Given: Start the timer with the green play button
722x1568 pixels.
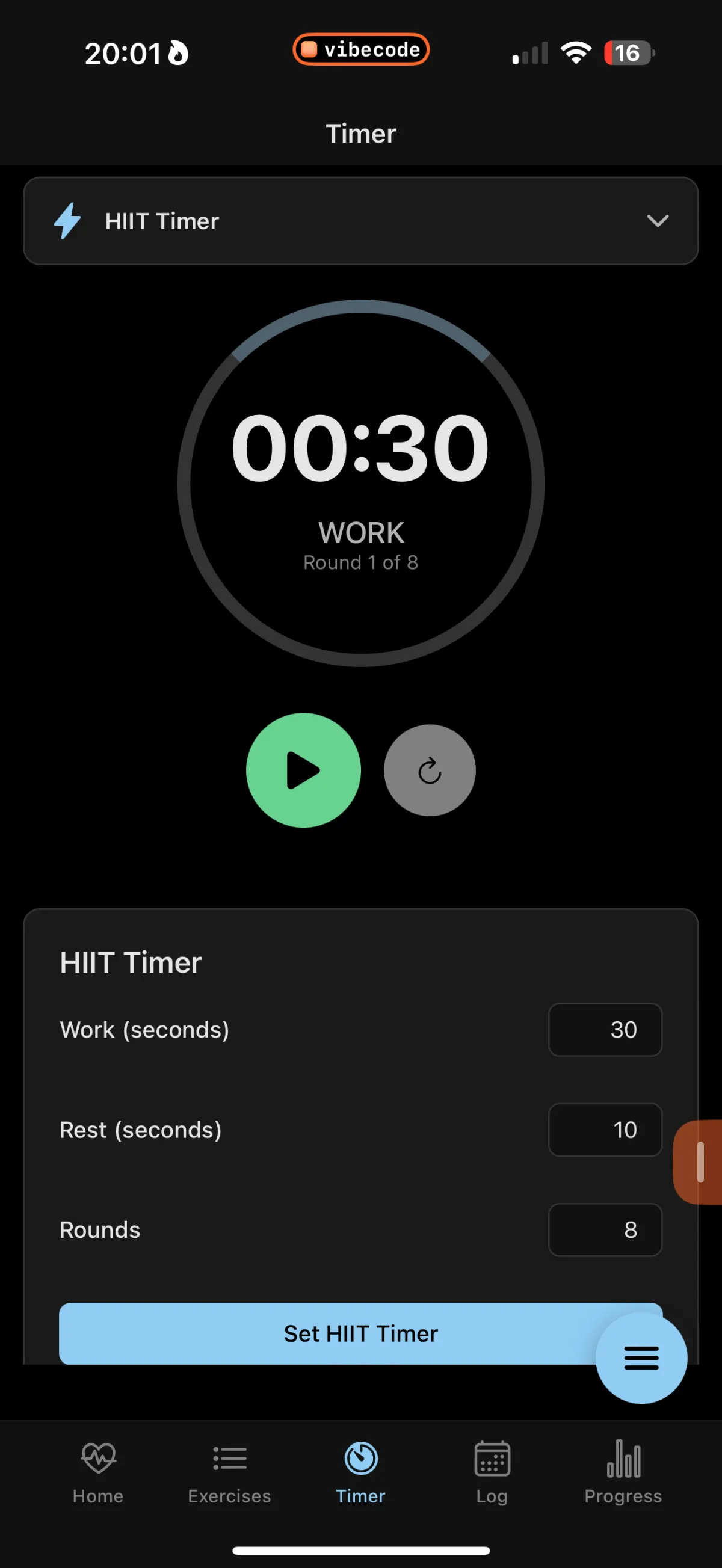Looking at the screenshot, I should 303,770.
